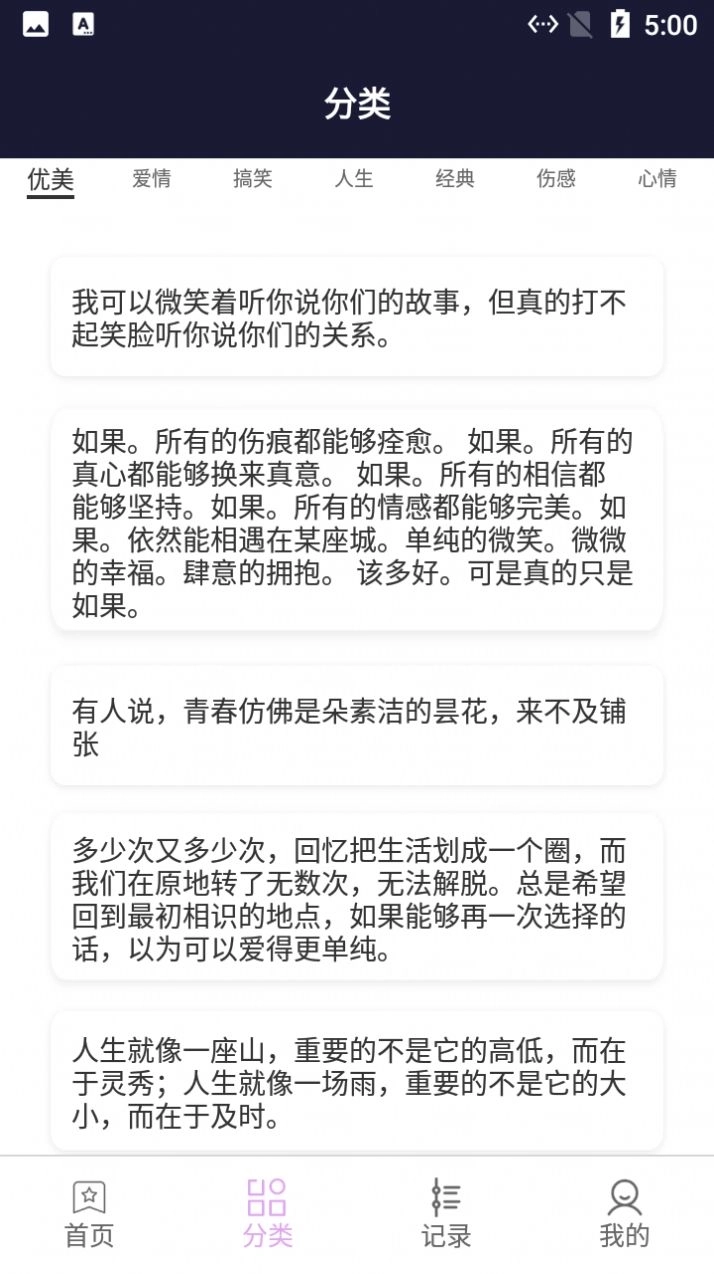Image resolution: width=714 pixels, height=1274 pixels.
Task: Open the quote card 人生就像一座山
Action: pos(357,1081)
